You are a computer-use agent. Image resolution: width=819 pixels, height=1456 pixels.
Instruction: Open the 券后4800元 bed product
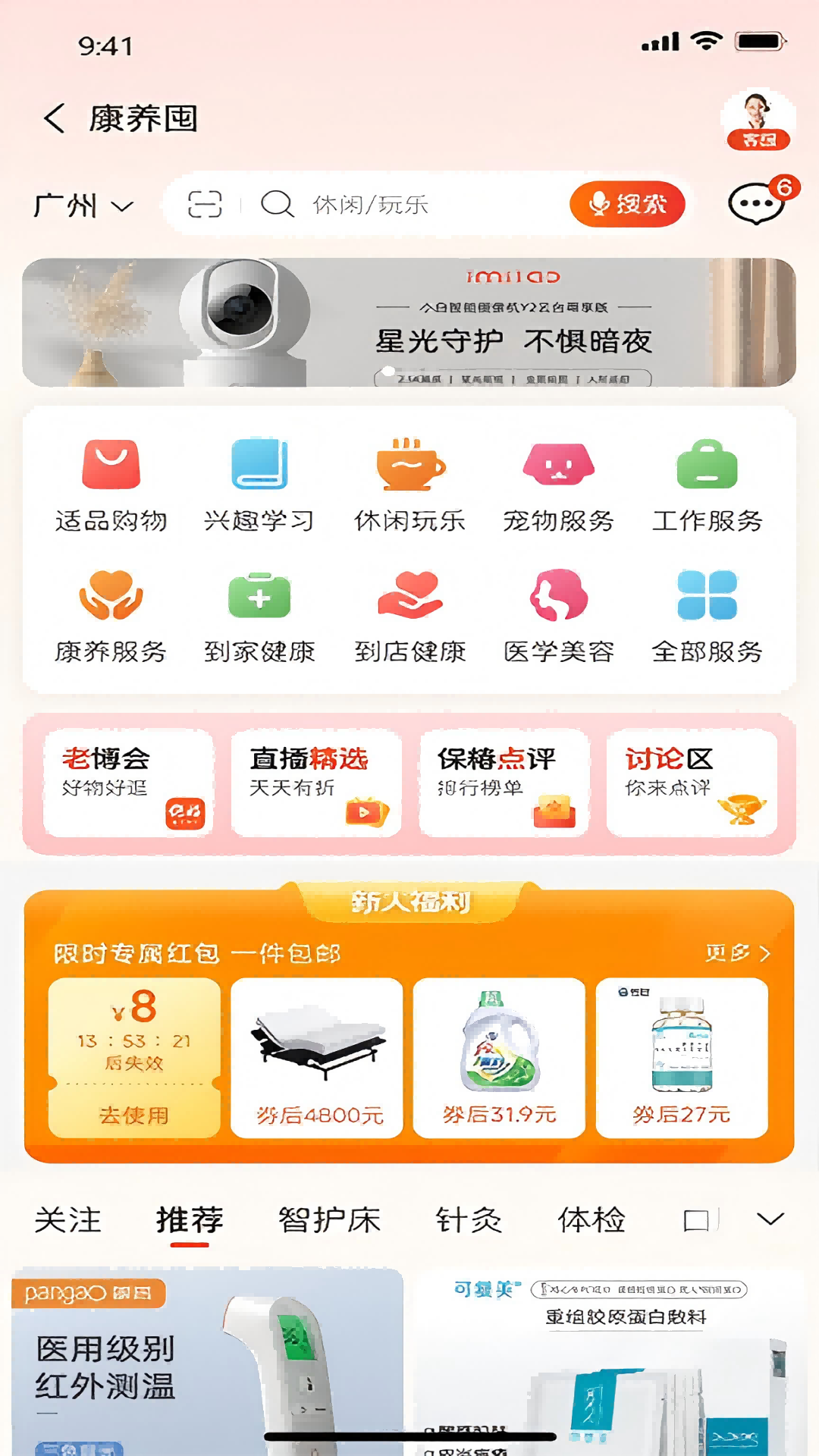pos(317,1058)
